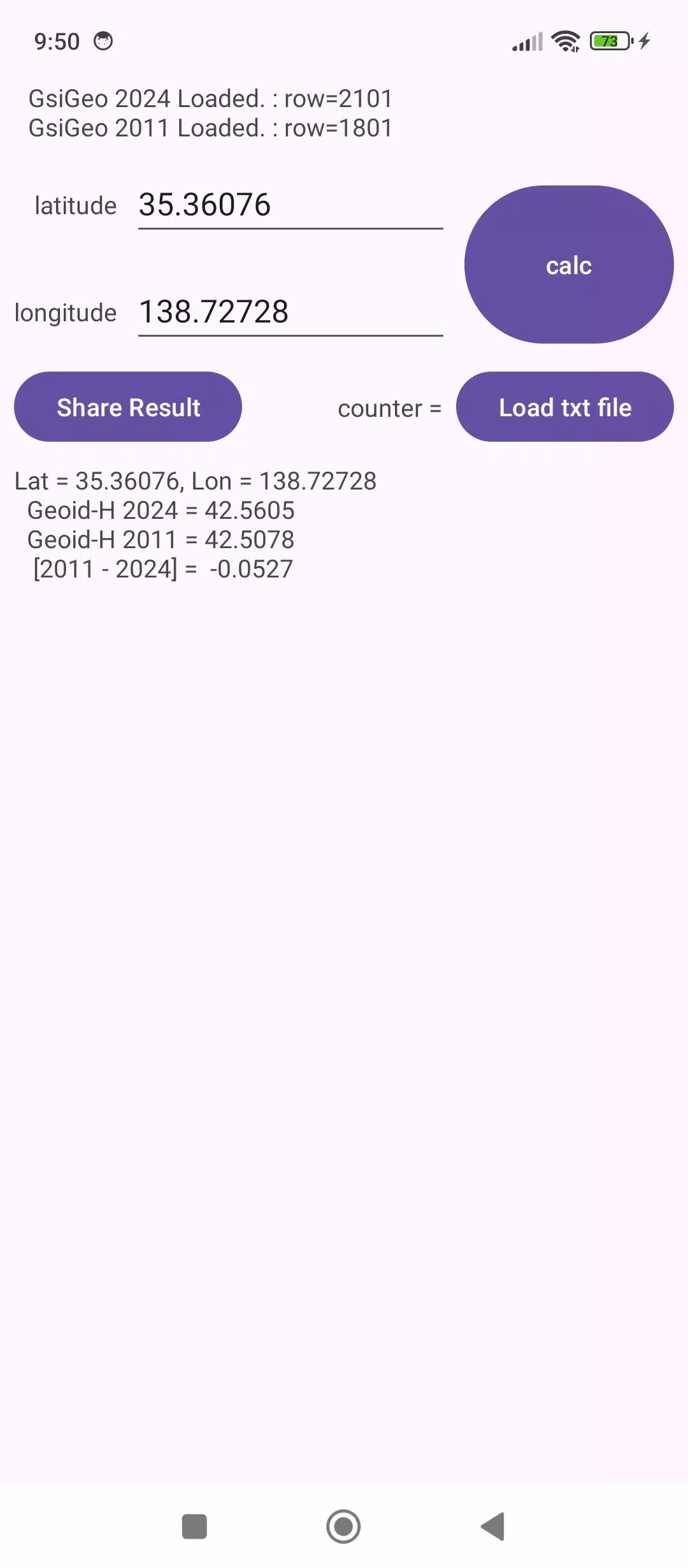Tap the cellular signal strength icon
This screenshot has height=1568, width=688.
click(524, 40)
